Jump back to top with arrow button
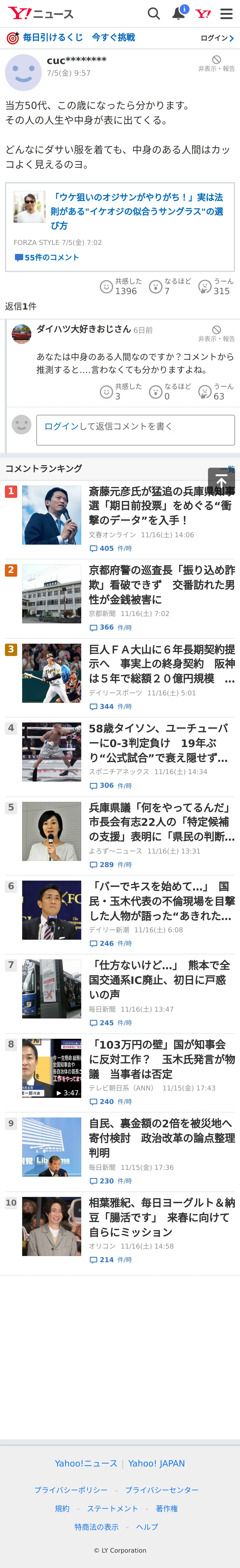The width and height of the screenshot is (240, 1568). point(221,481)
